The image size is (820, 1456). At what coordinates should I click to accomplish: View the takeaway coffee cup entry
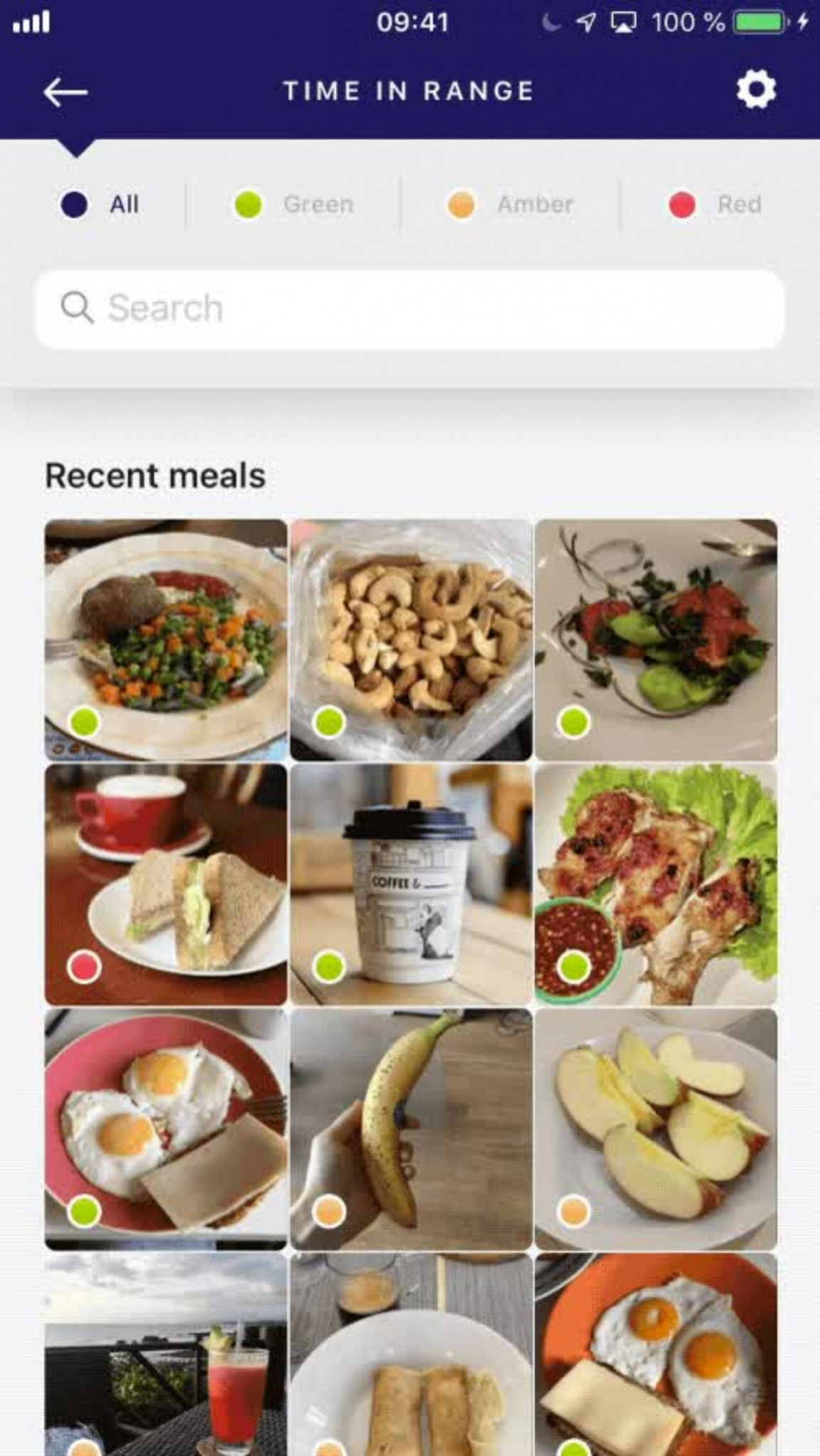(x=411, y=884)
